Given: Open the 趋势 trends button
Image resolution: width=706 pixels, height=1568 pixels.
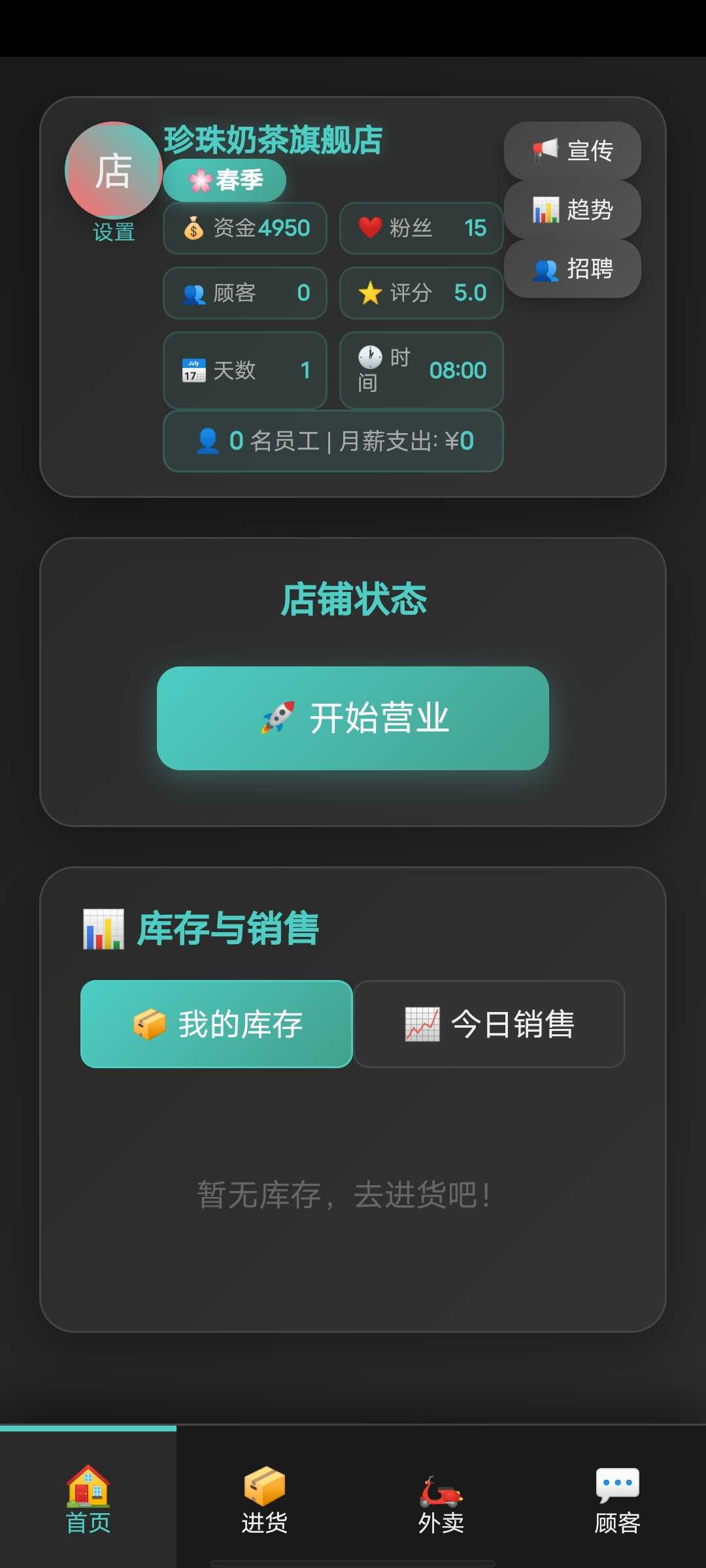Looking at the screenshot, I should click(572, 210).
